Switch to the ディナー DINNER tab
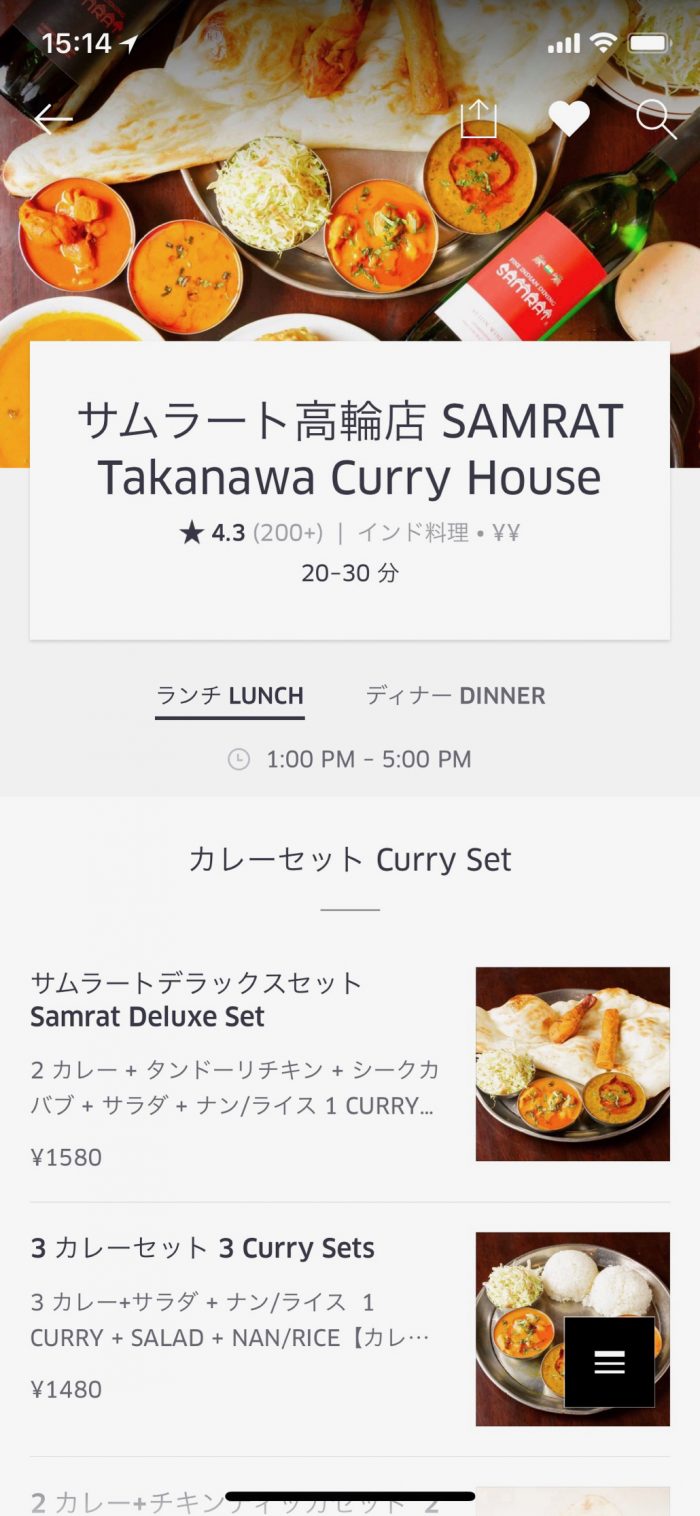This screenshot has height=1516, width=700. [x=455, y=696]
